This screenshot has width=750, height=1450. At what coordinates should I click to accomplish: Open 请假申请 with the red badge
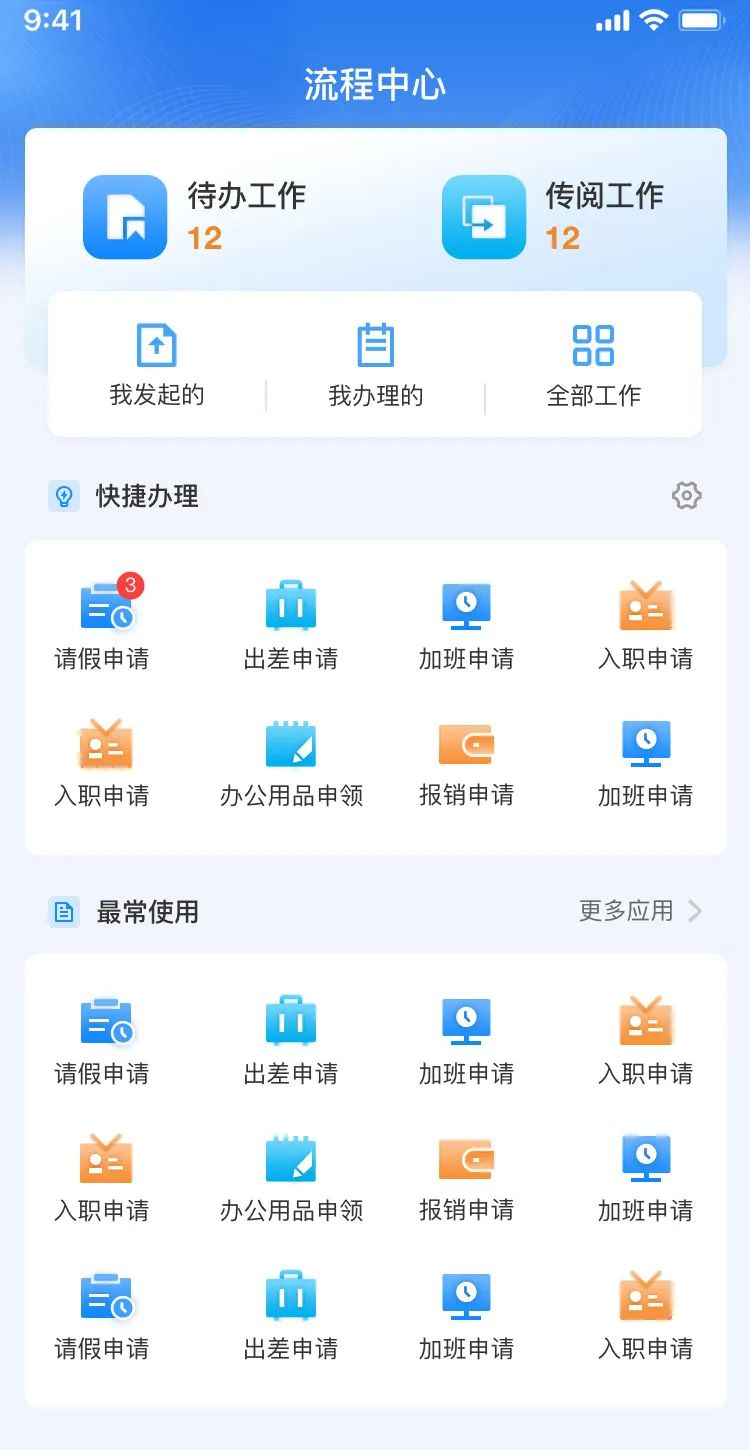(102, 624)
